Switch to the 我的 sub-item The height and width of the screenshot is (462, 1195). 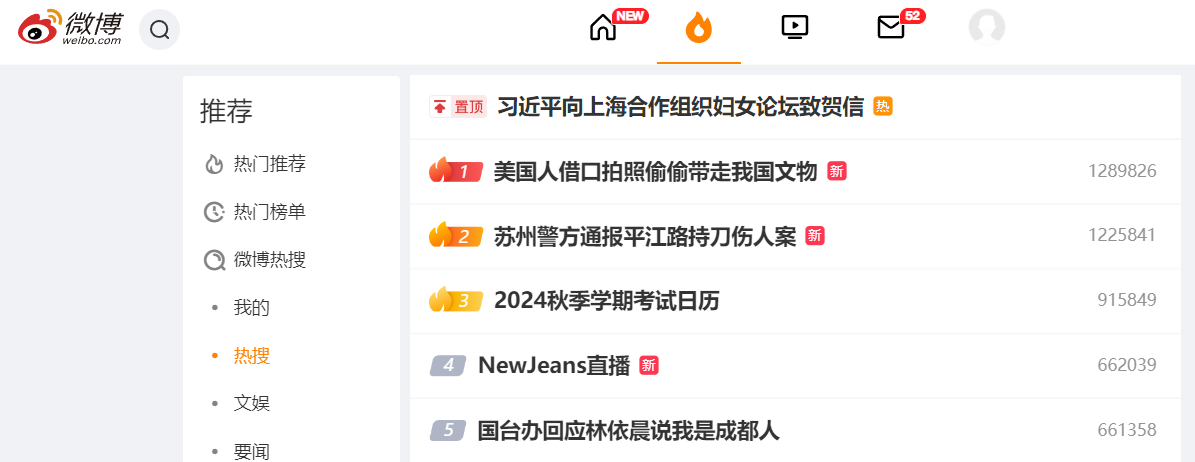[252, 308]
